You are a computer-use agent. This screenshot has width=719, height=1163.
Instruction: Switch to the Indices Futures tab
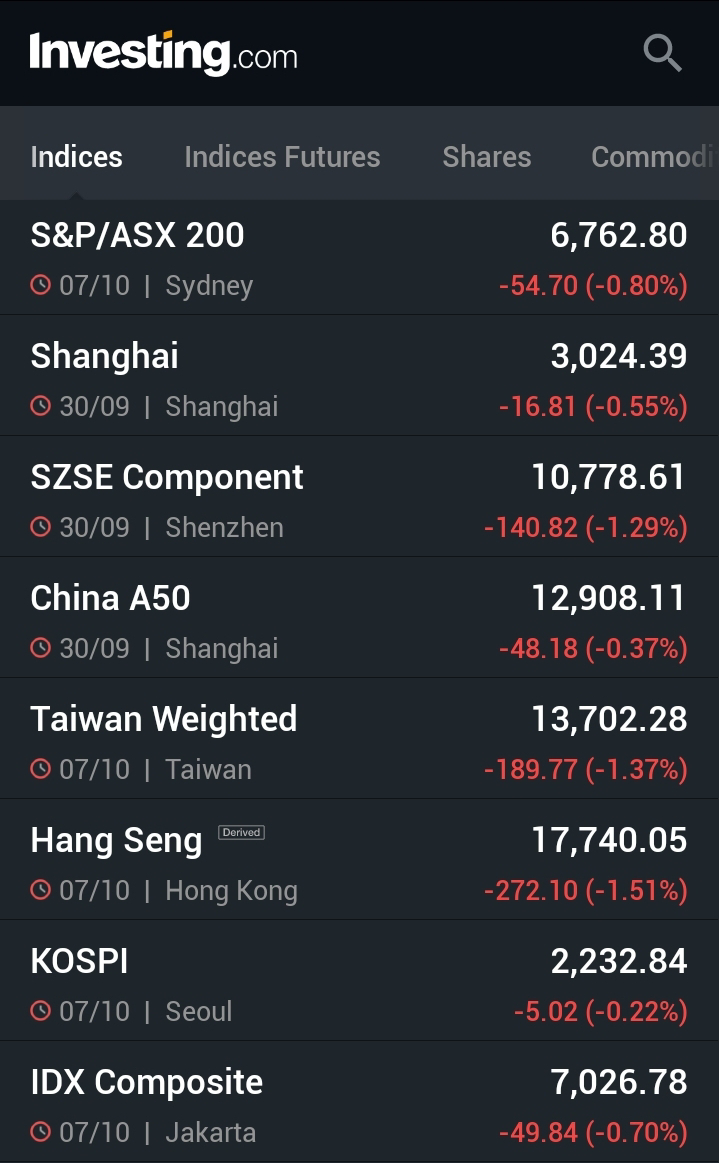[282, 157]
